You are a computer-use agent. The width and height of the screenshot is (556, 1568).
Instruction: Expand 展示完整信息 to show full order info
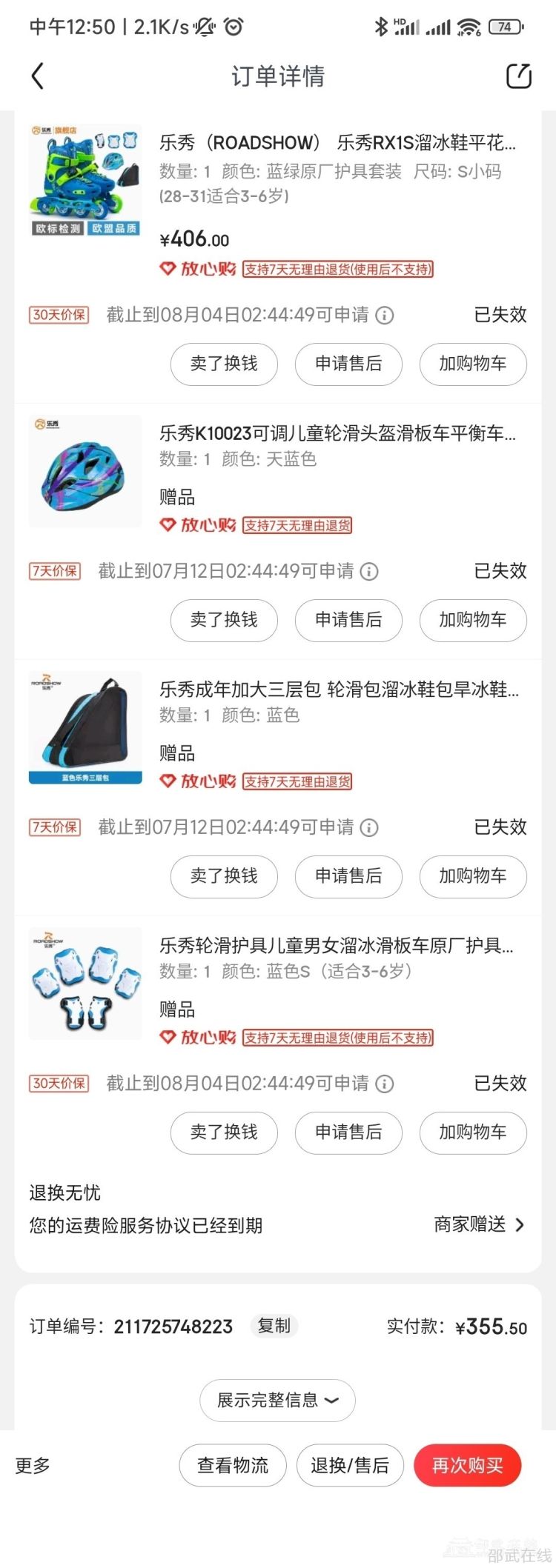(277, 1400)
